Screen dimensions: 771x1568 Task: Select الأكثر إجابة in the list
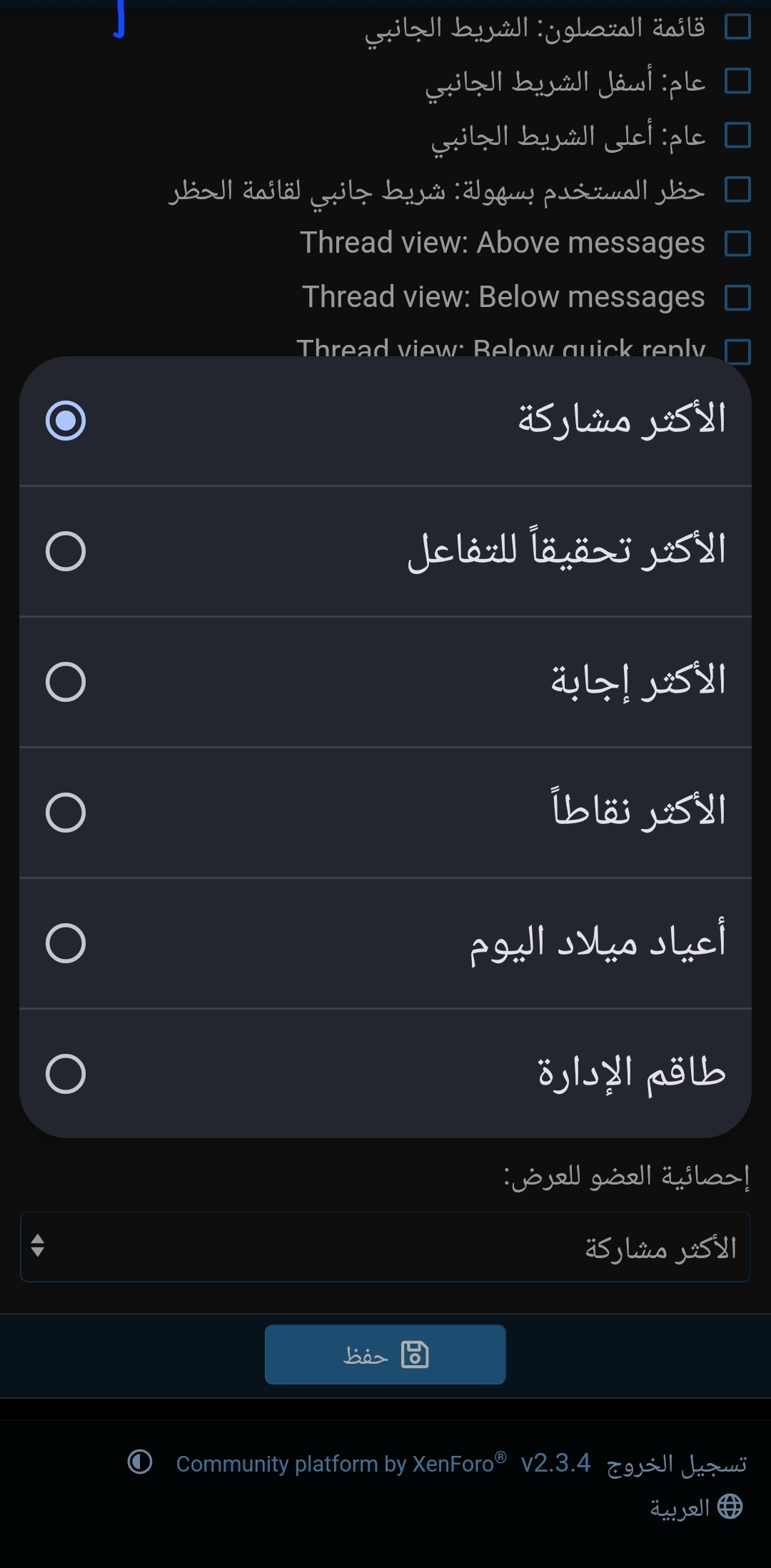pyautogui.click(x=385, y=682)
